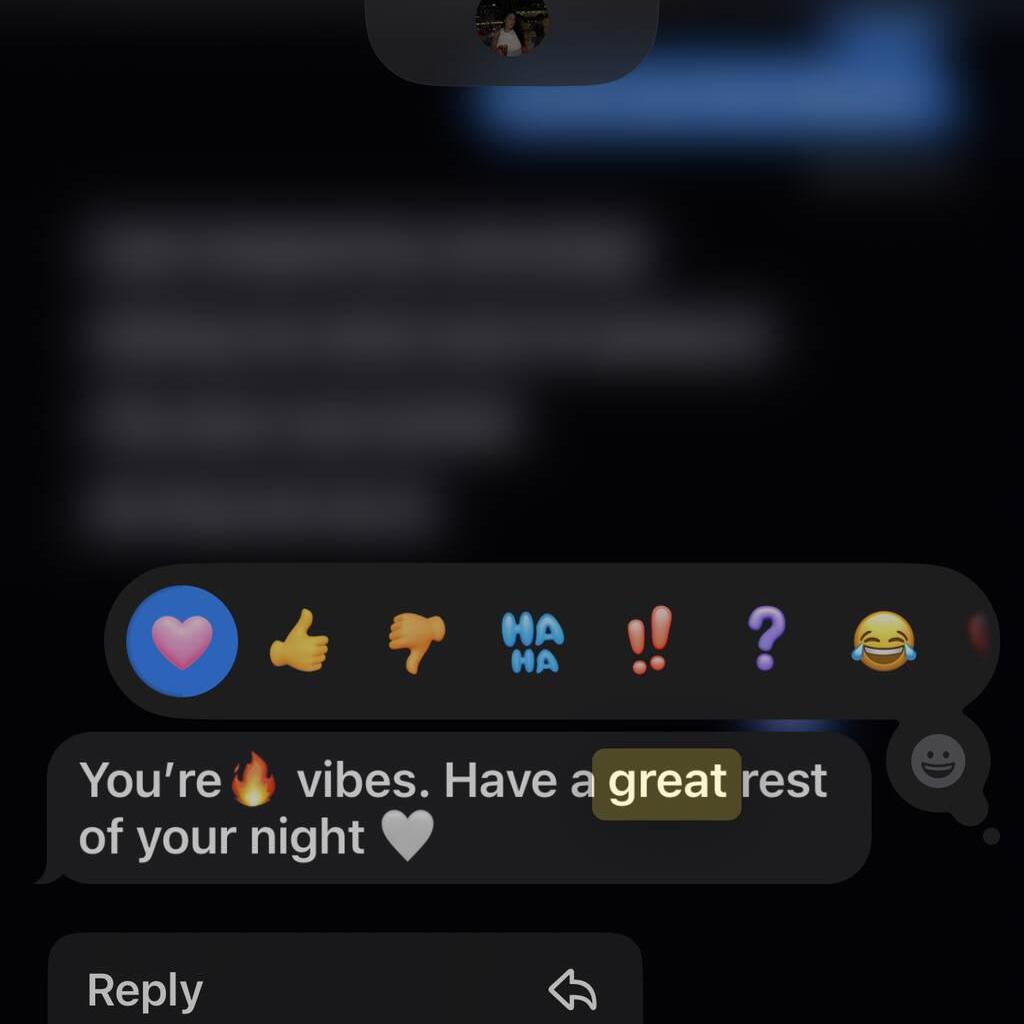
Task: React with the thumbs down tapback
Action: pos(416,641)
